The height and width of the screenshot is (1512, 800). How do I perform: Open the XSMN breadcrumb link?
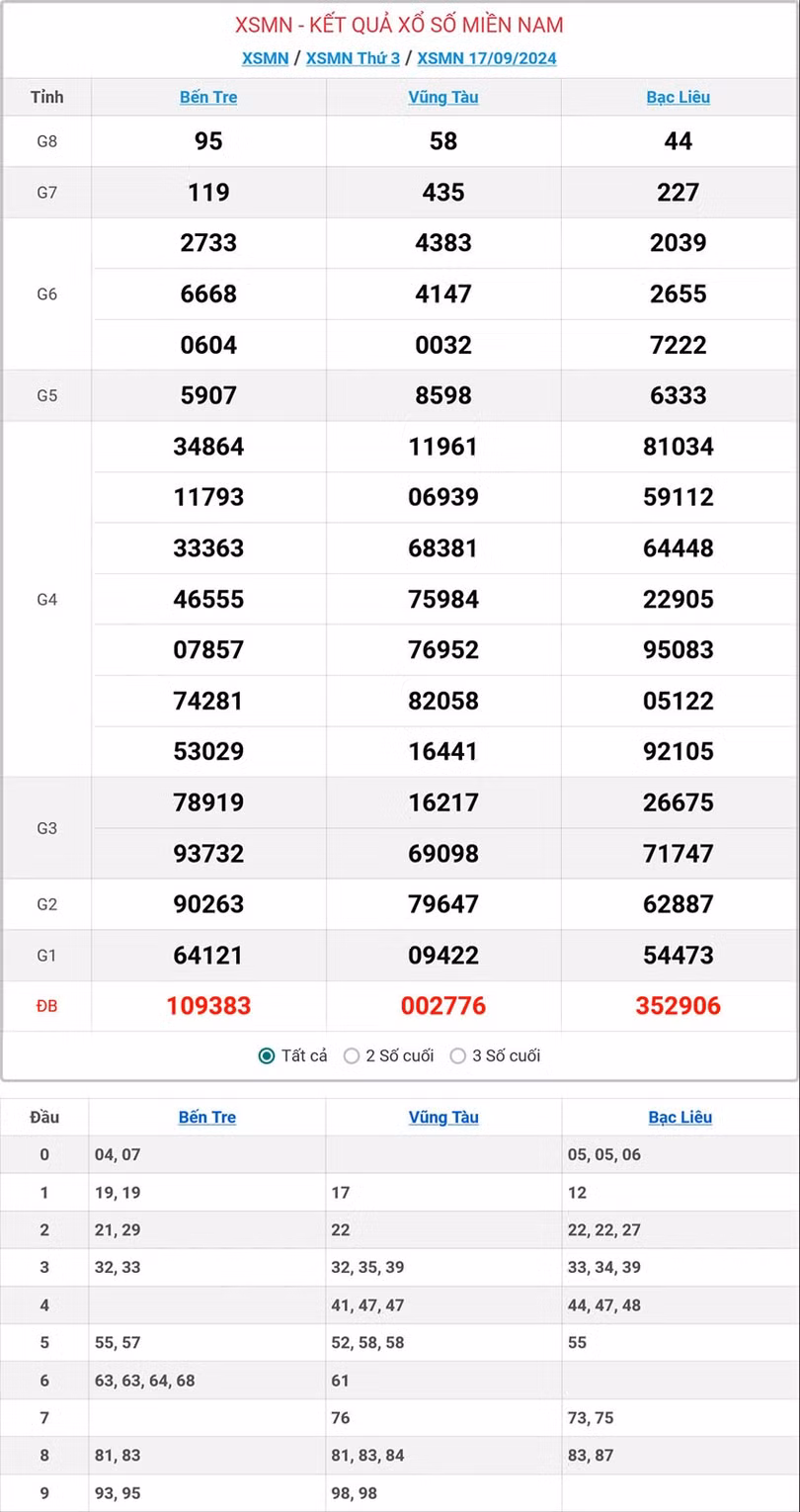265,58
